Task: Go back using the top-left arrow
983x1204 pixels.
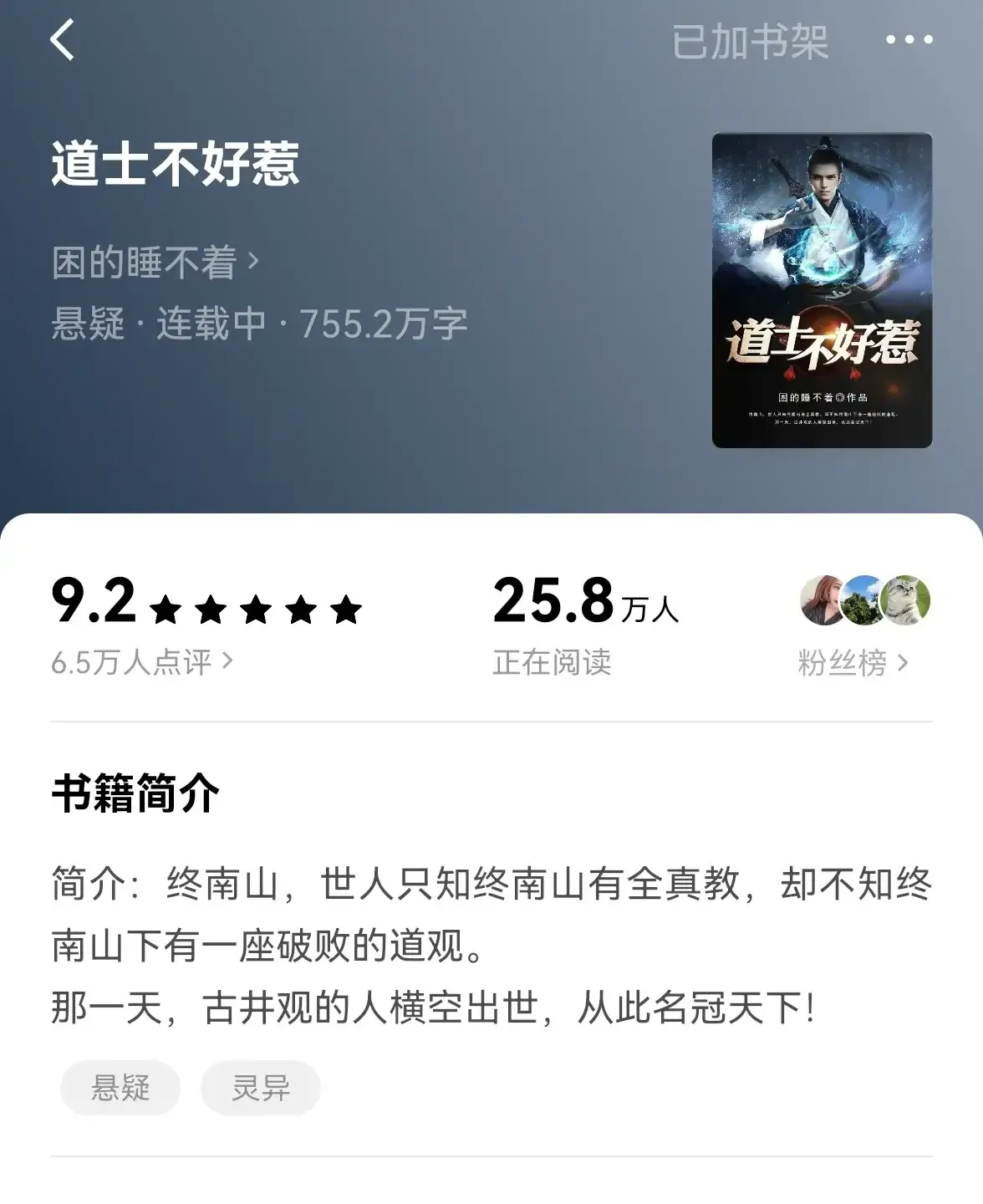Action: pos(64,40)
